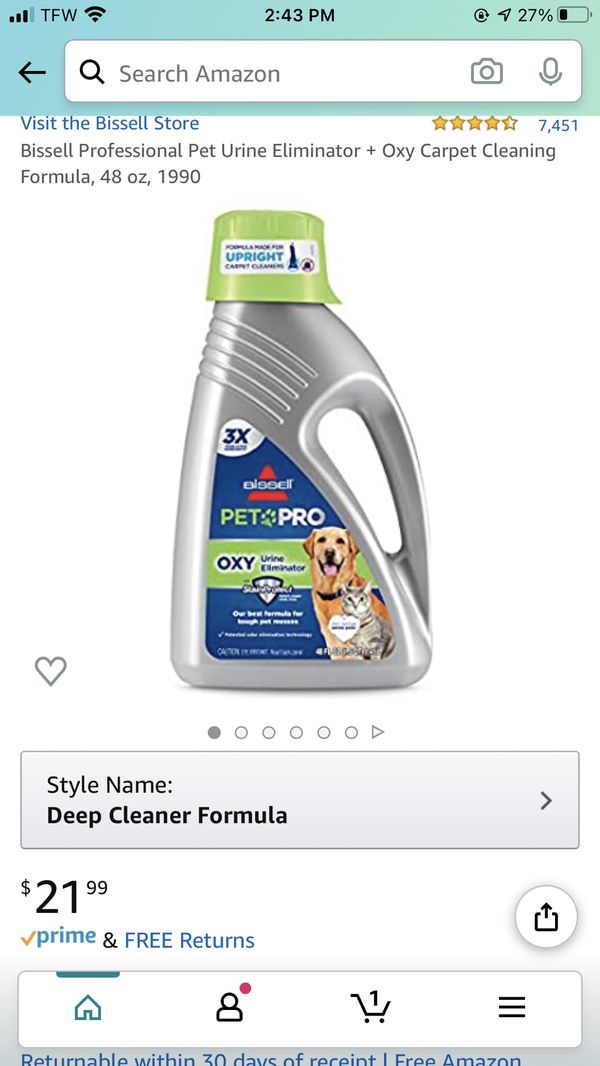600x1066 pixels.
Task: Play the product video indicator
Action: click(x=378, y=732)
